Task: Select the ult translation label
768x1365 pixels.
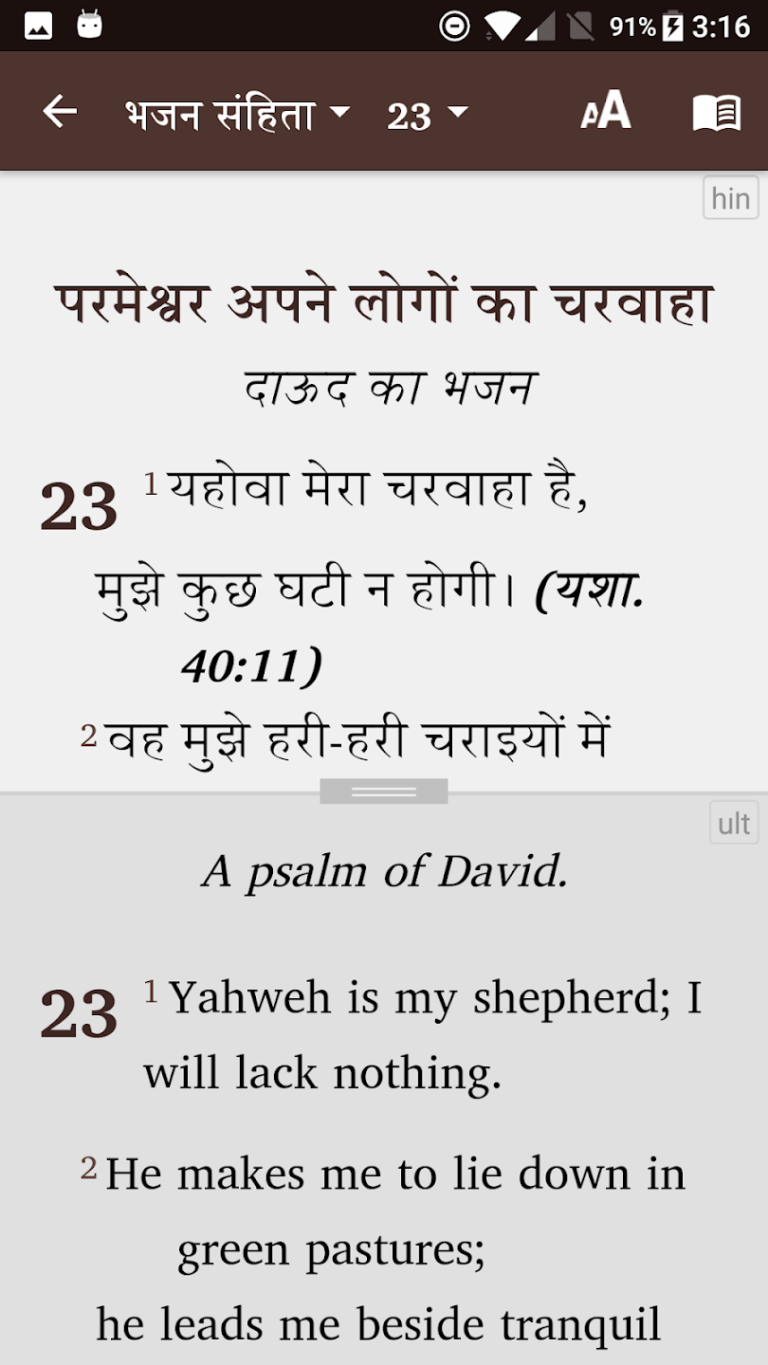Action: tap(733, 823)
